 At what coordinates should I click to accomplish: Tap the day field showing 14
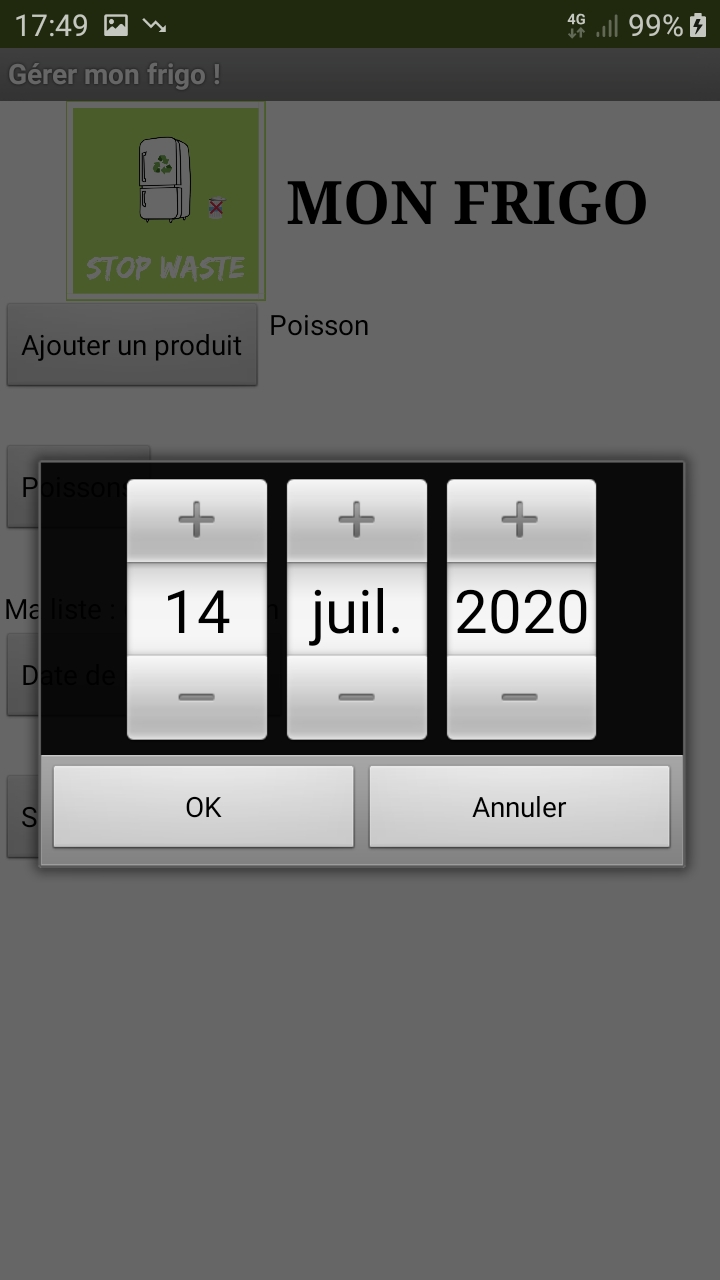(197, 609)
